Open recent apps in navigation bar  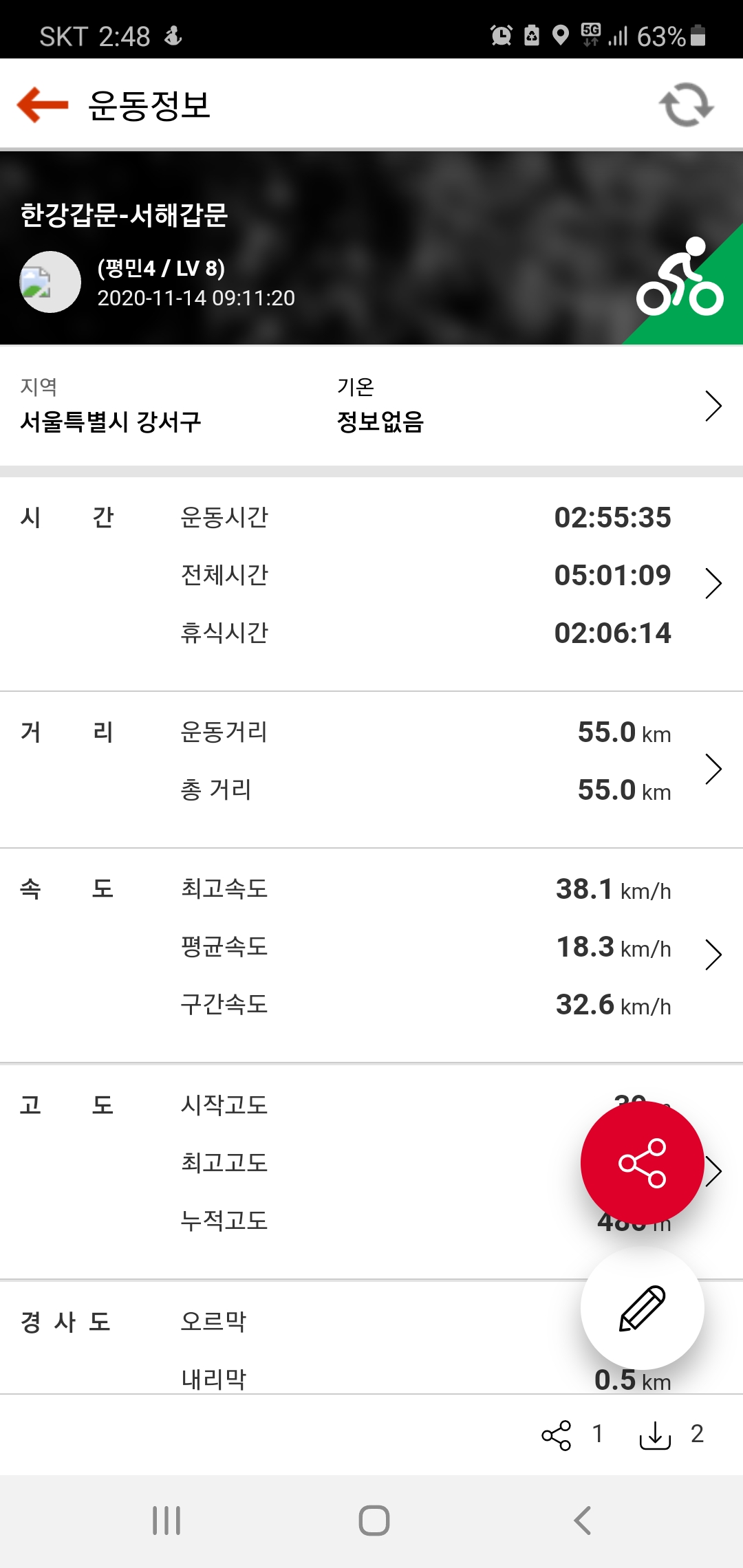[x=166, y=1520]
